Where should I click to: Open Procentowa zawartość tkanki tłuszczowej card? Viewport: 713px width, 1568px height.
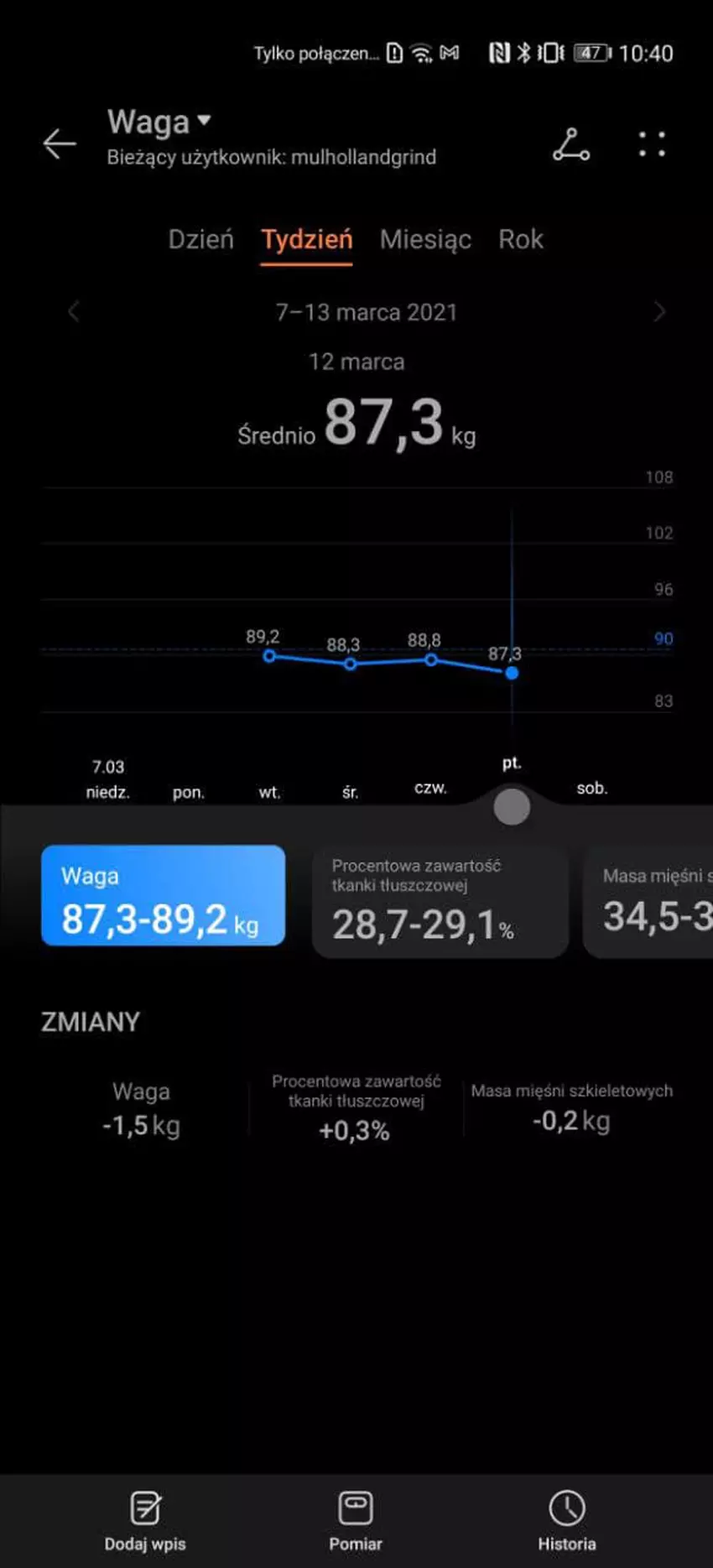coord(440,902)
